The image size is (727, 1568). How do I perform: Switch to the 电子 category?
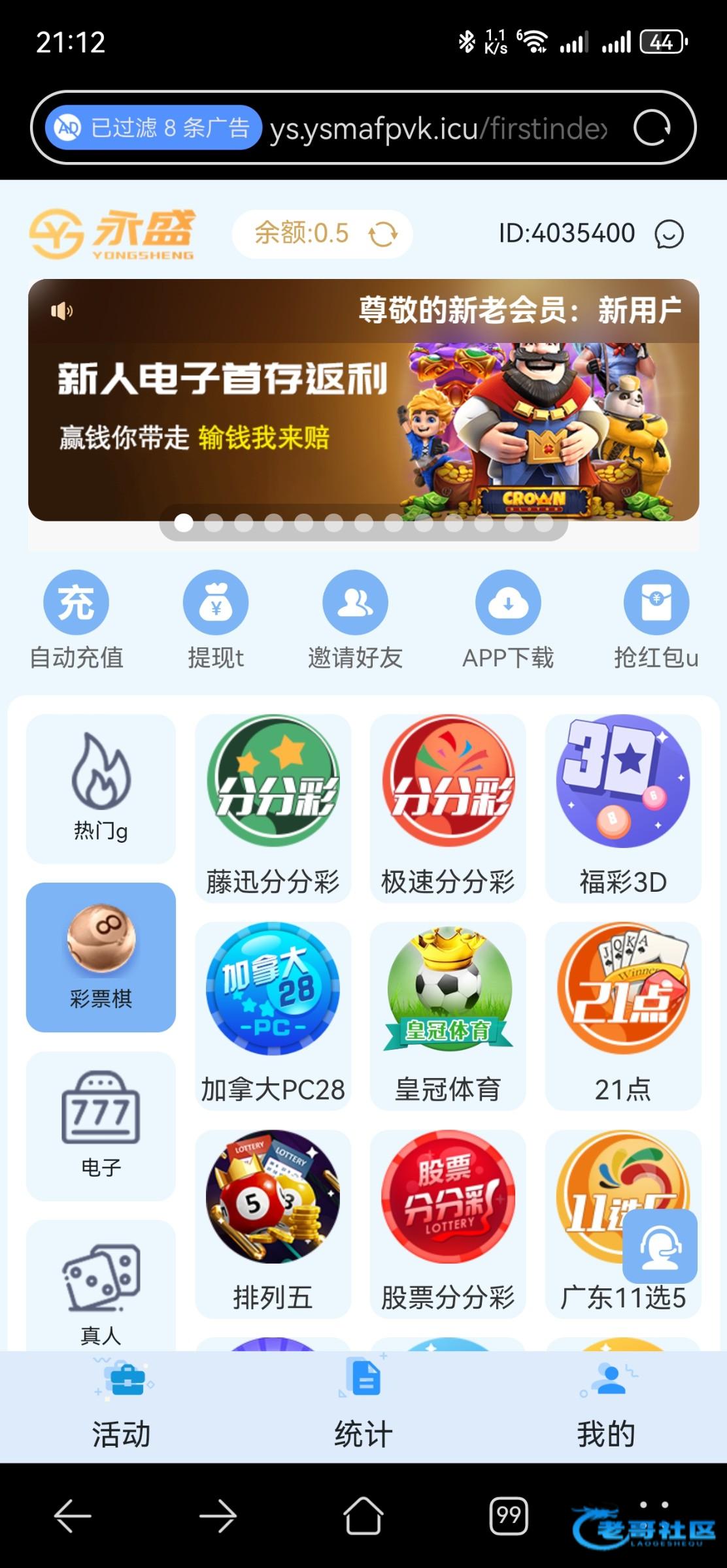[x=101, y=1125]
